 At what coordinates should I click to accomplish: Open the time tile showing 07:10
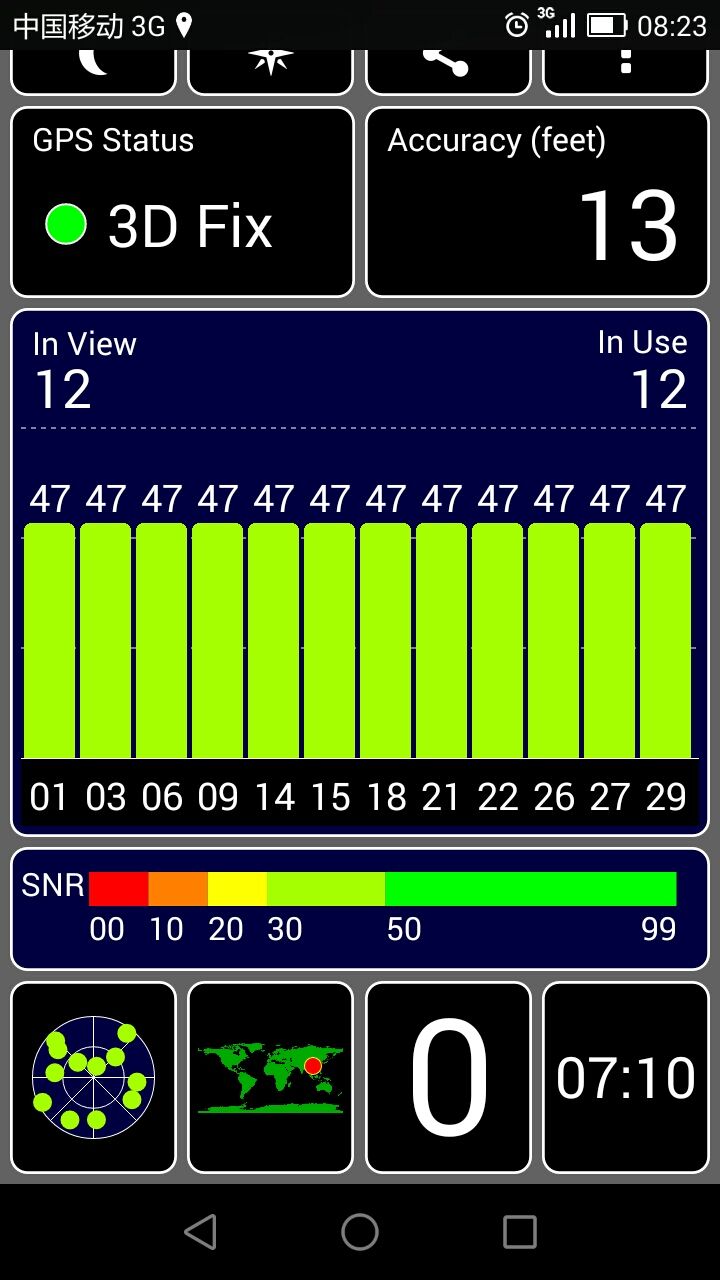625,1077
